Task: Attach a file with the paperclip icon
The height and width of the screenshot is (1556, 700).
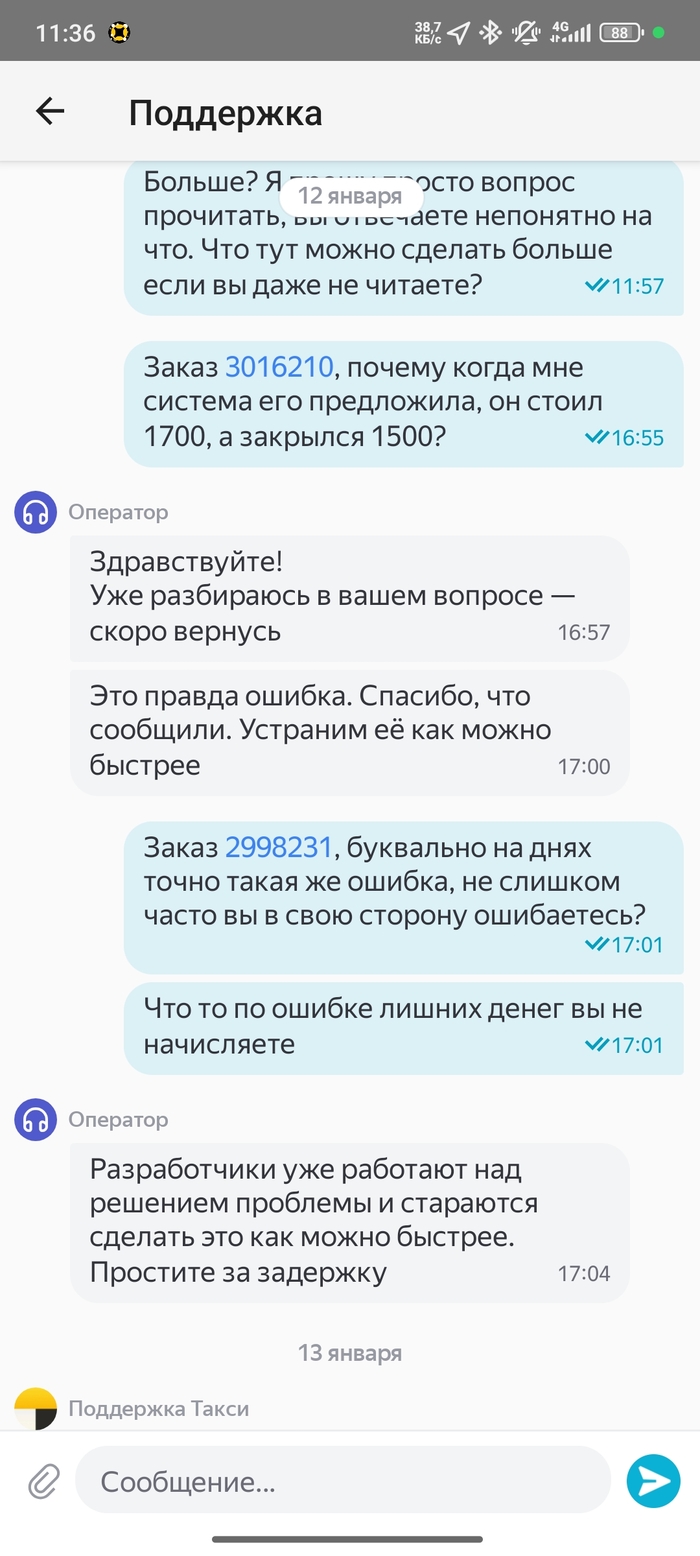Action: tap(43, 1480)
